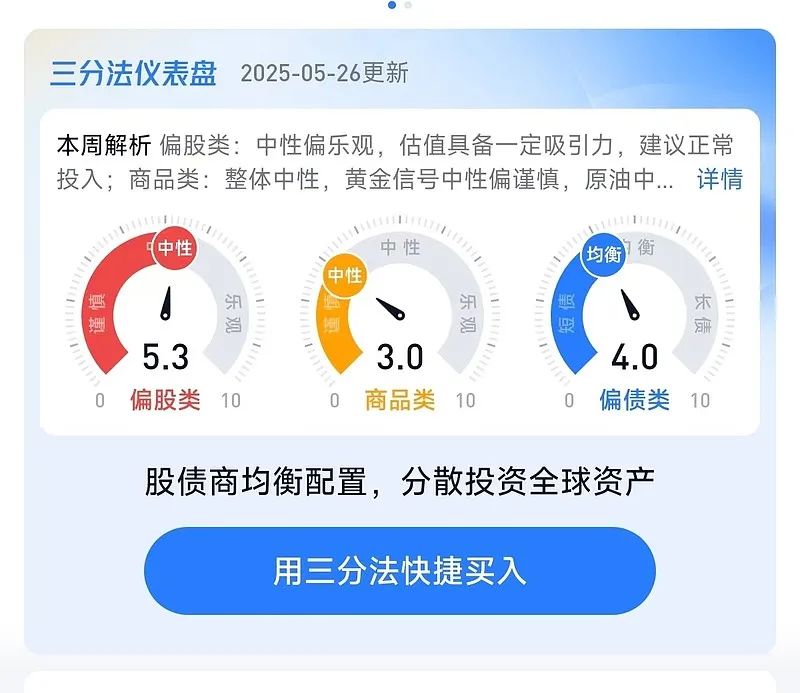Tap 用三分法快捷买入 button
The image size is (800, 693).
[399, 571]
